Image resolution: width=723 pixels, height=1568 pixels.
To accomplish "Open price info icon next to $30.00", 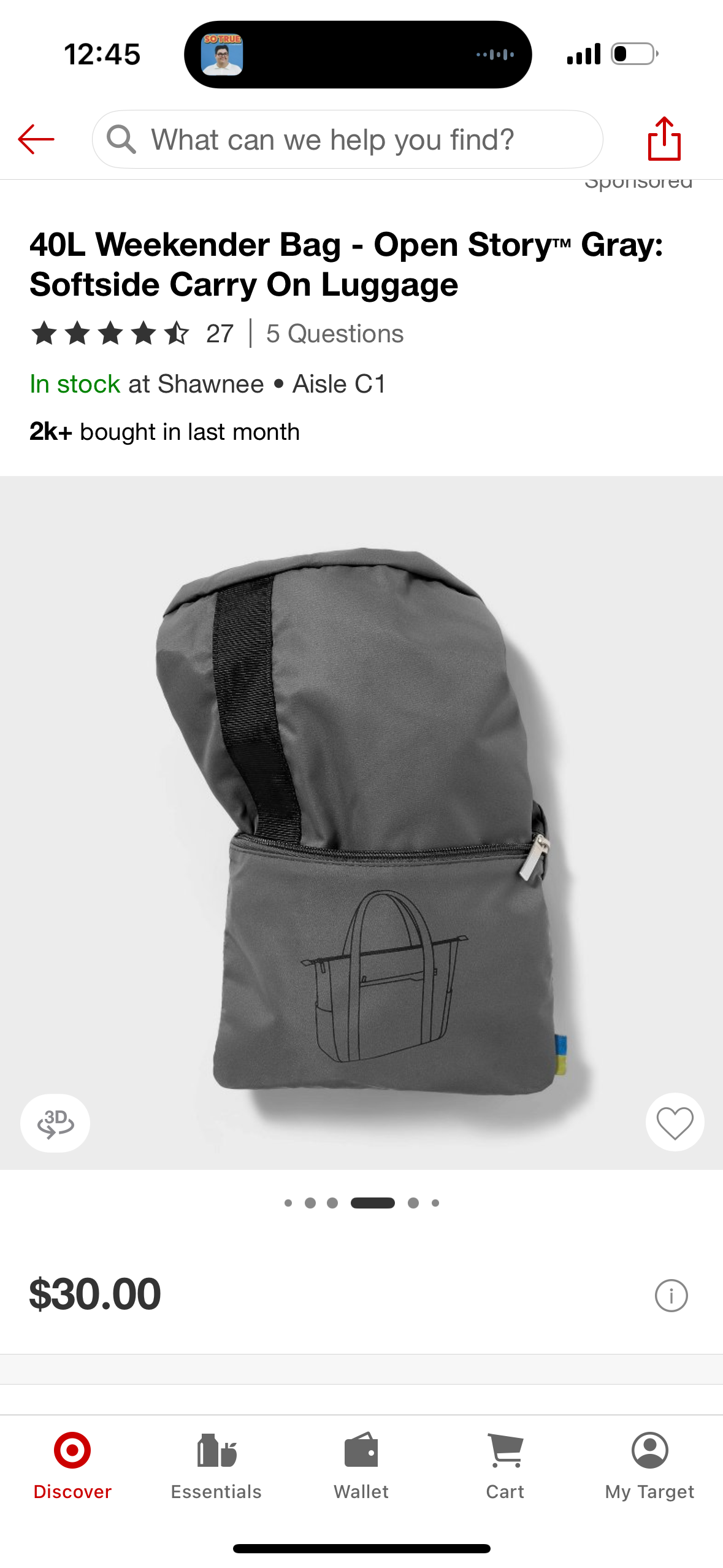I will (x=671, y=1296).
